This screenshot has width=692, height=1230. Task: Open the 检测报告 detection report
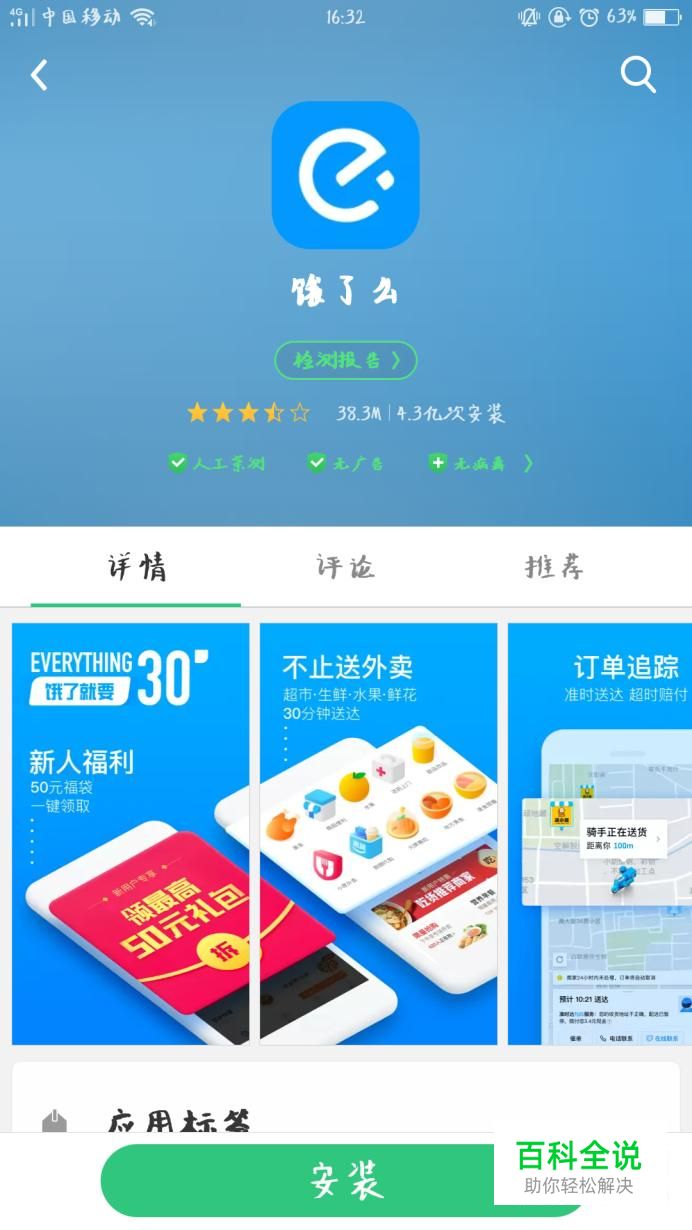(345, 360)
